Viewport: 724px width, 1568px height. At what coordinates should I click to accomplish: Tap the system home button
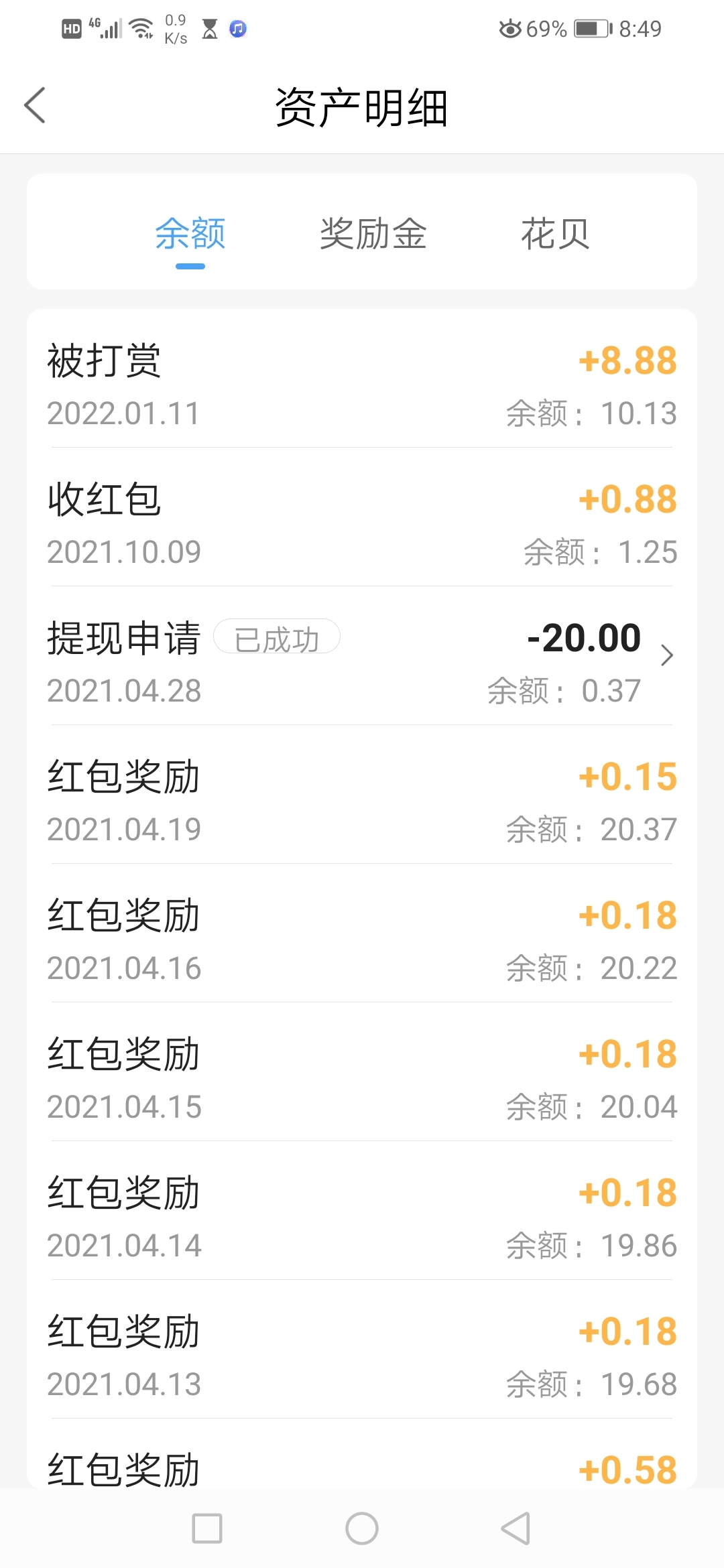click(x=362, y=1528)
